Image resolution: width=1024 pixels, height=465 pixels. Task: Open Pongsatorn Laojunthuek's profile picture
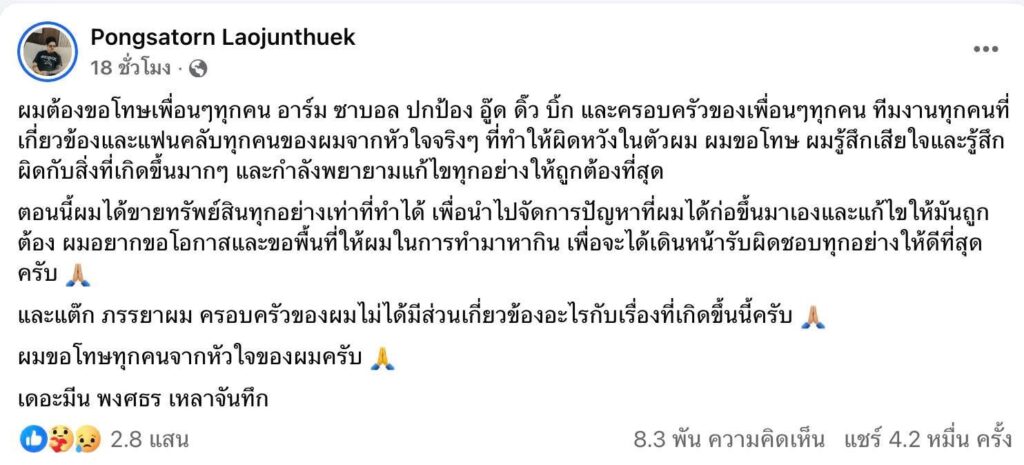[47, 52]
